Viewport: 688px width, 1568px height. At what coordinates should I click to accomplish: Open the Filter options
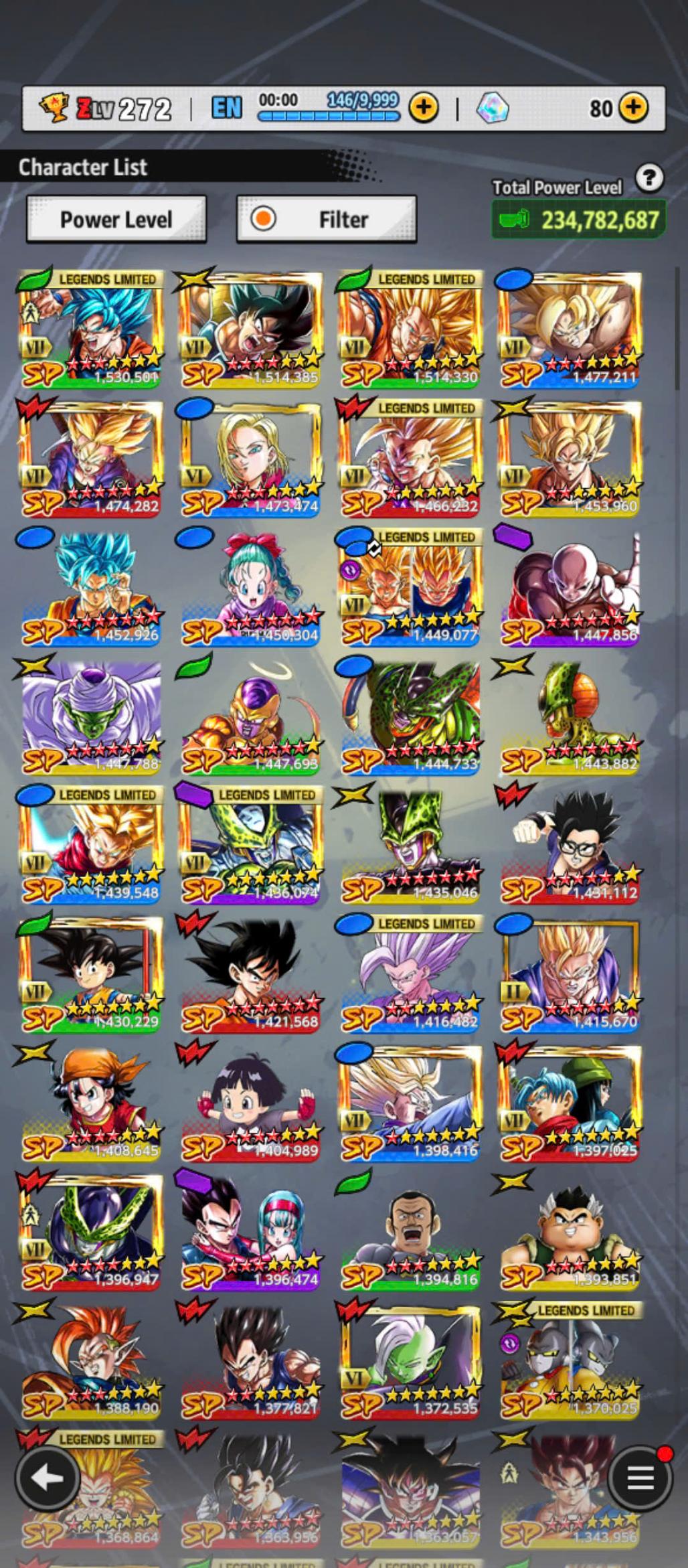[x=327, y=219]
